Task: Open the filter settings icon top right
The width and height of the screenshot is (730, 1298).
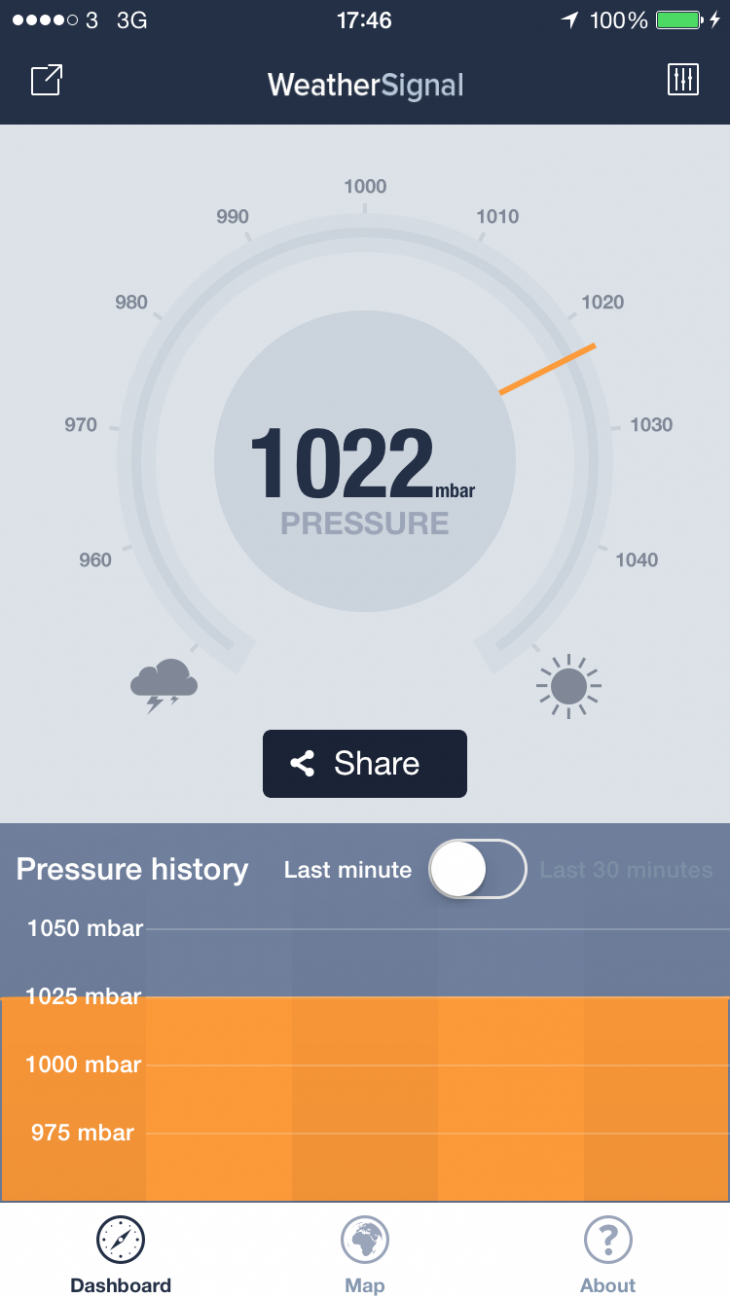Action: click(683, 79)
